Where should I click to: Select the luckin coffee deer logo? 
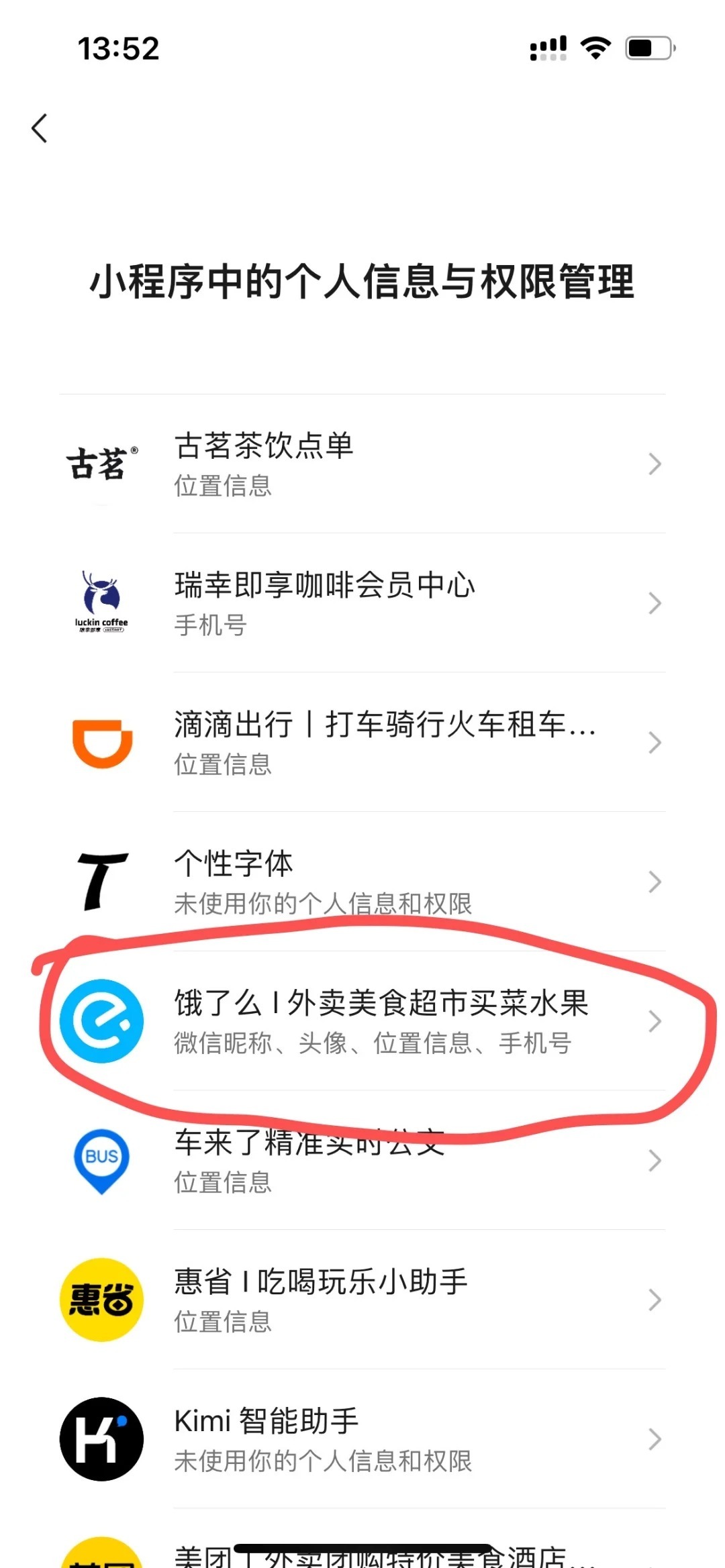coord(101,602)
